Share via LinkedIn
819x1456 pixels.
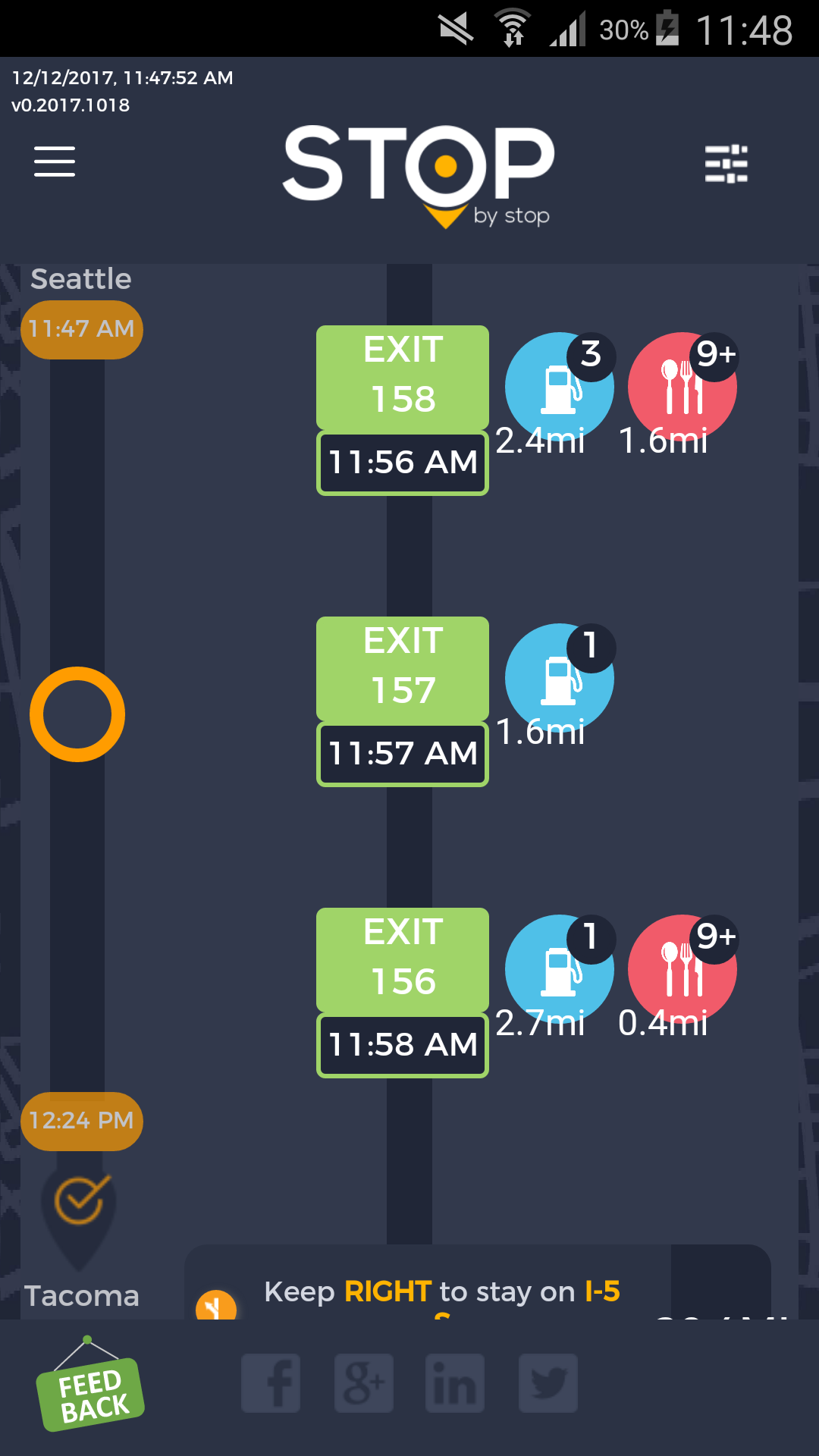click(x=455, y=1383)
